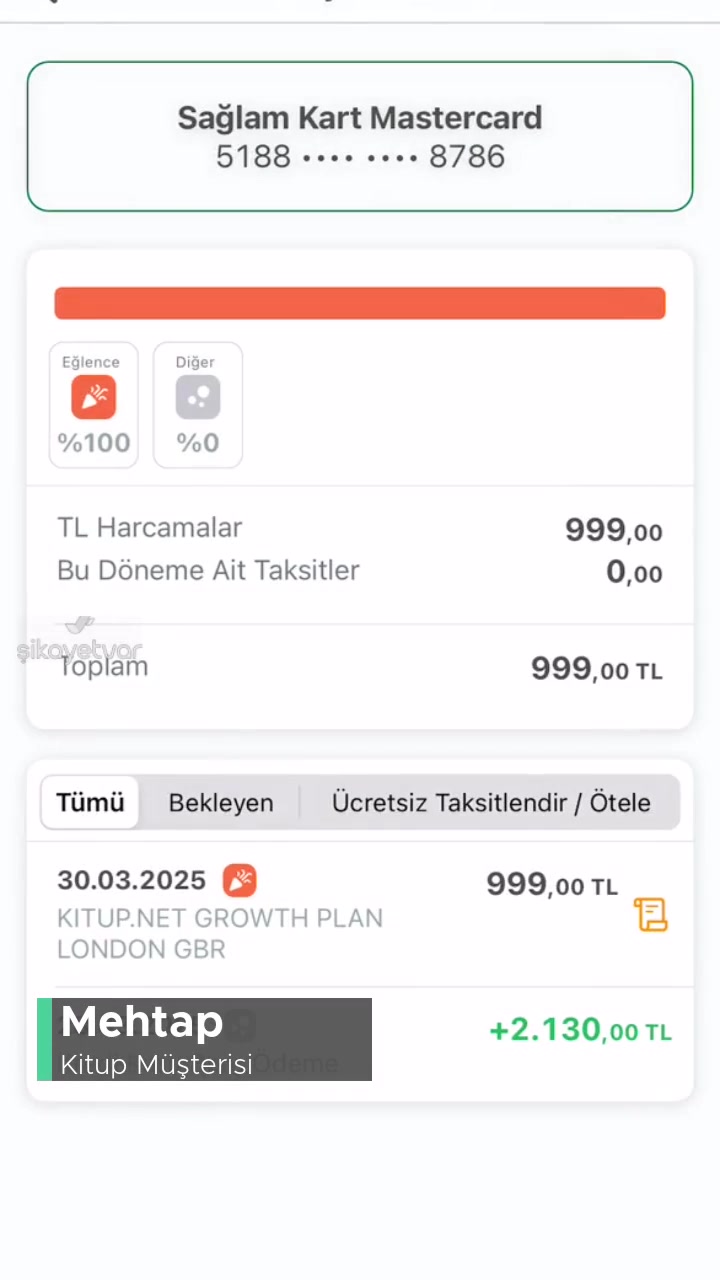Click the Toplam 999,00 TL total
This screenshot has width=720, height=1280.
coord(596,668)
